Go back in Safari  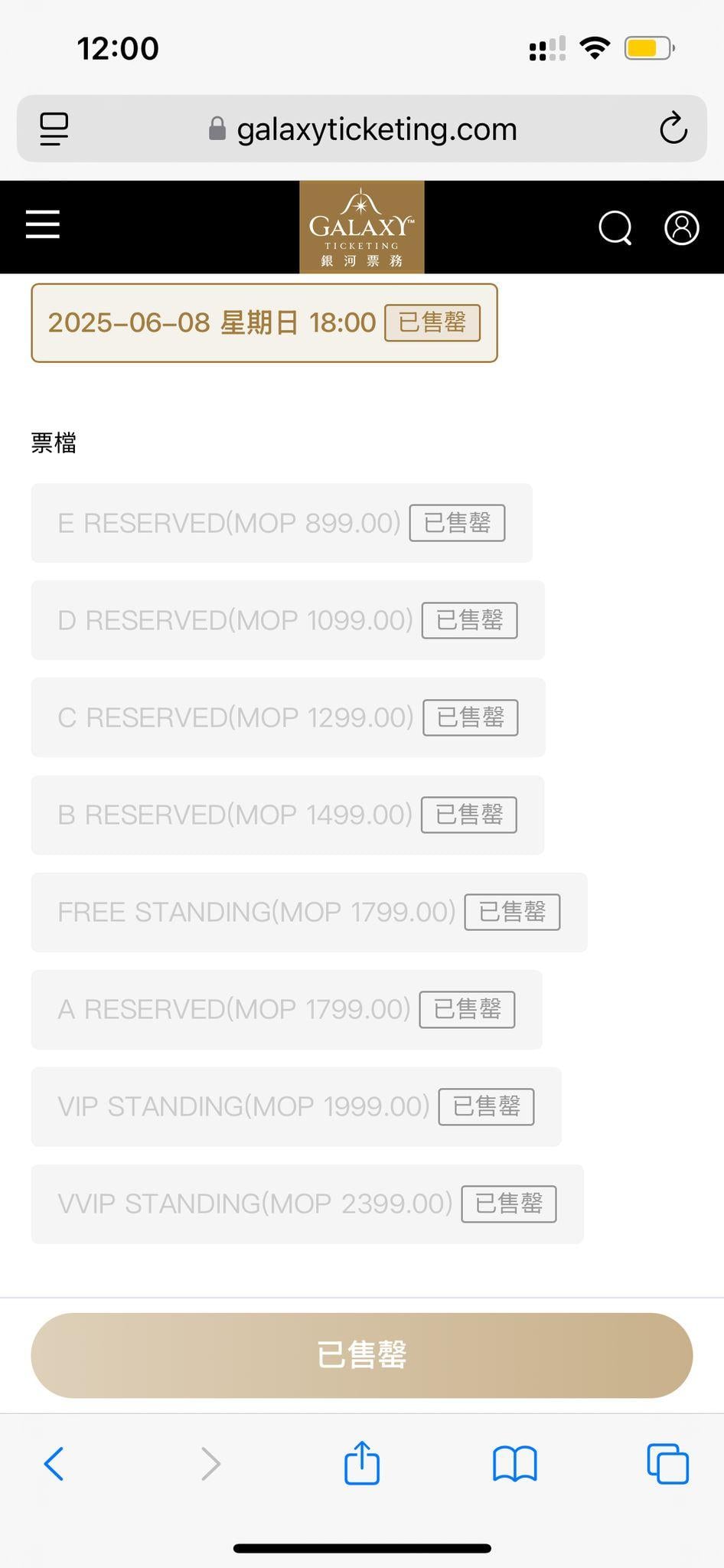[x=54, y=1464]
